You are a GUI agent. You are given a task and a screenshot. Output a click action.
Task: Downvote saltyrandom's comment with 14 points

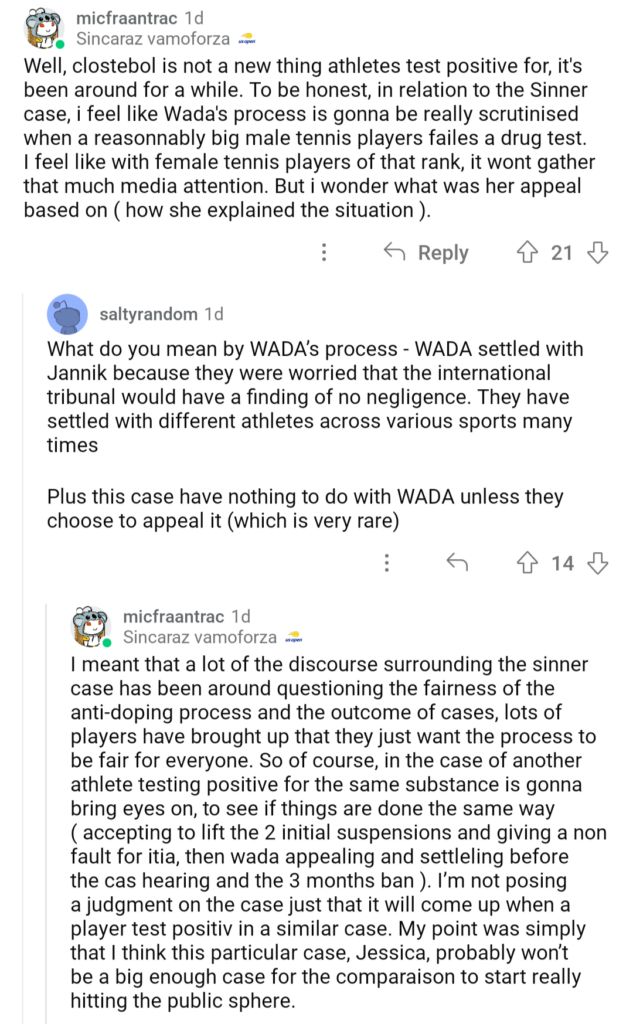(x=598, y=563)
